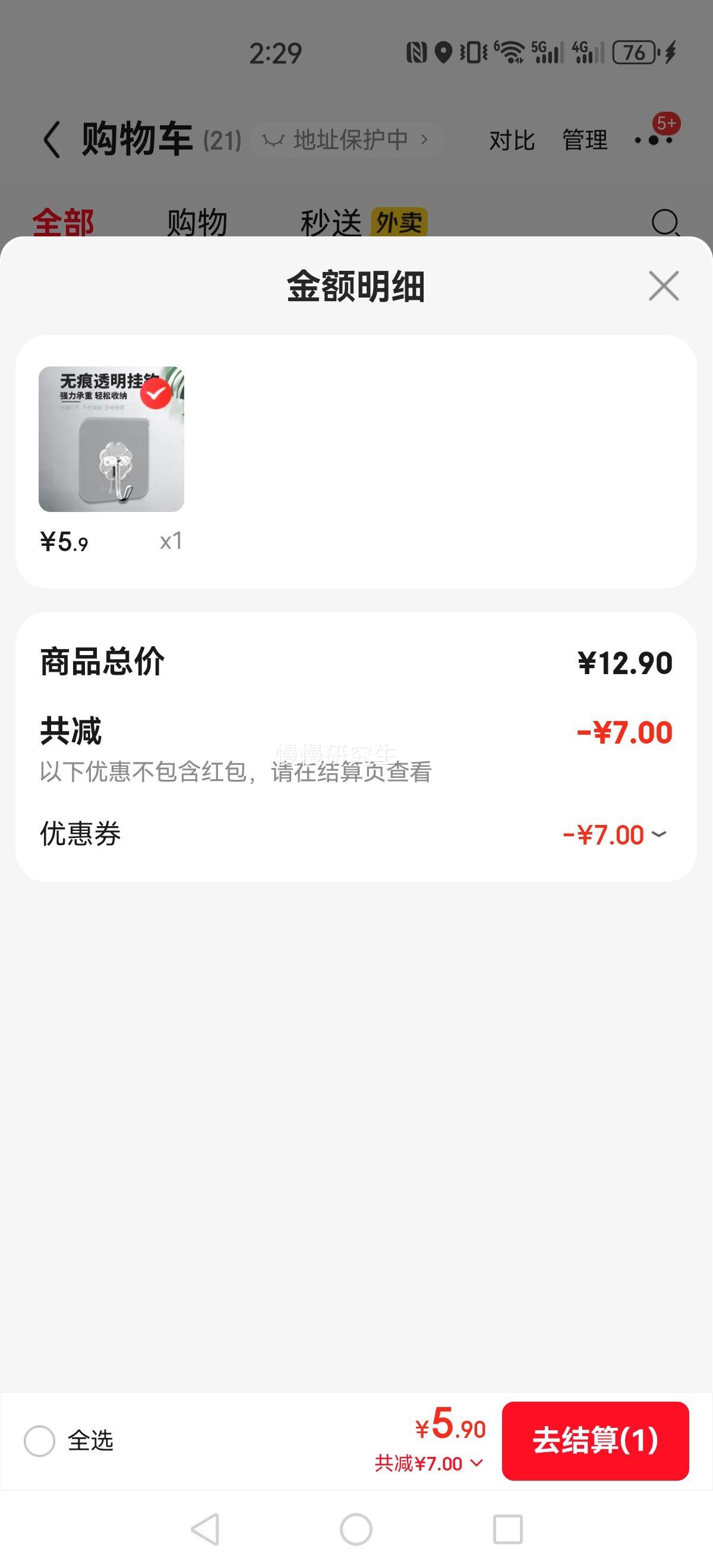Go to the system home screen

point(356,1529)
